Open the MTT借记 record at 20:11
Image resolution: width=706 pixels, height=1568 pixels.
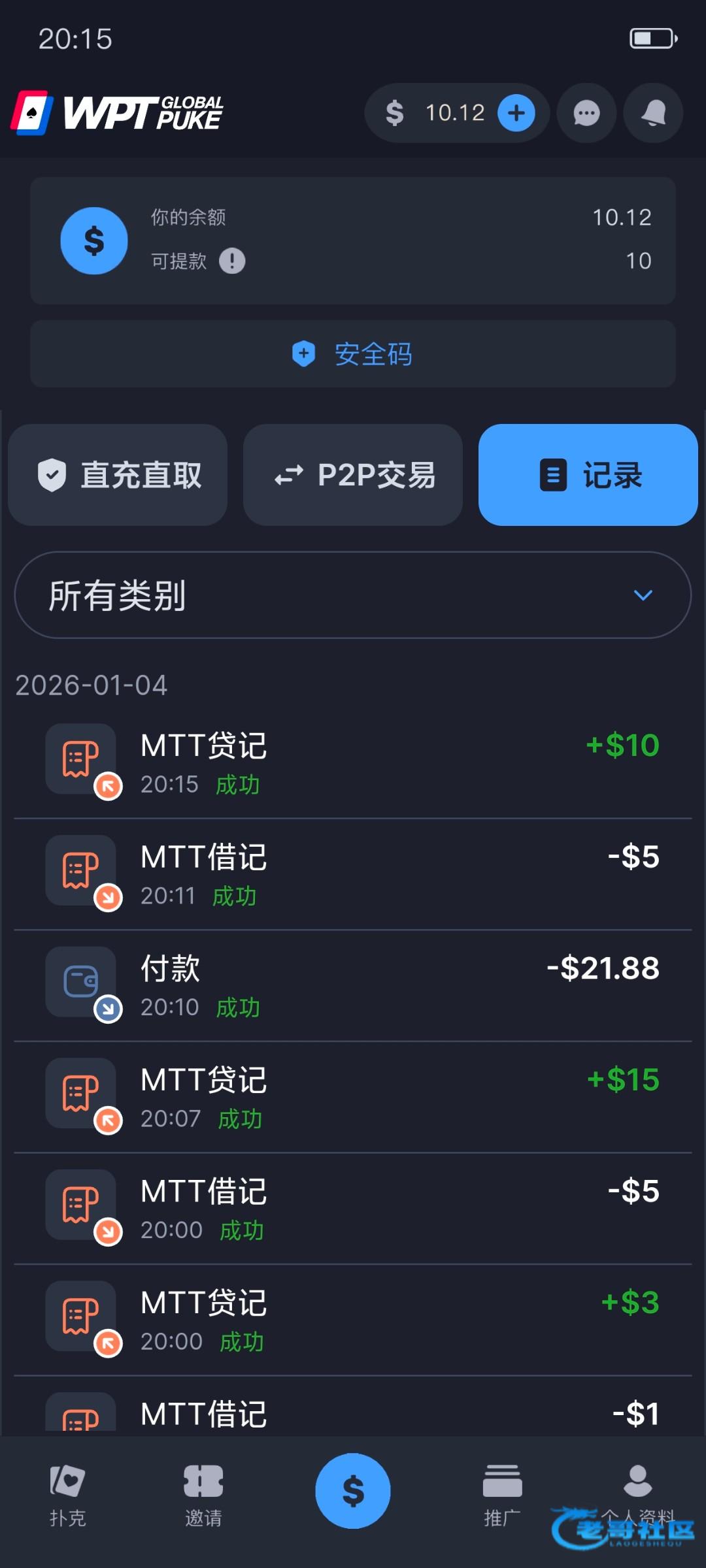pos(353,874)
